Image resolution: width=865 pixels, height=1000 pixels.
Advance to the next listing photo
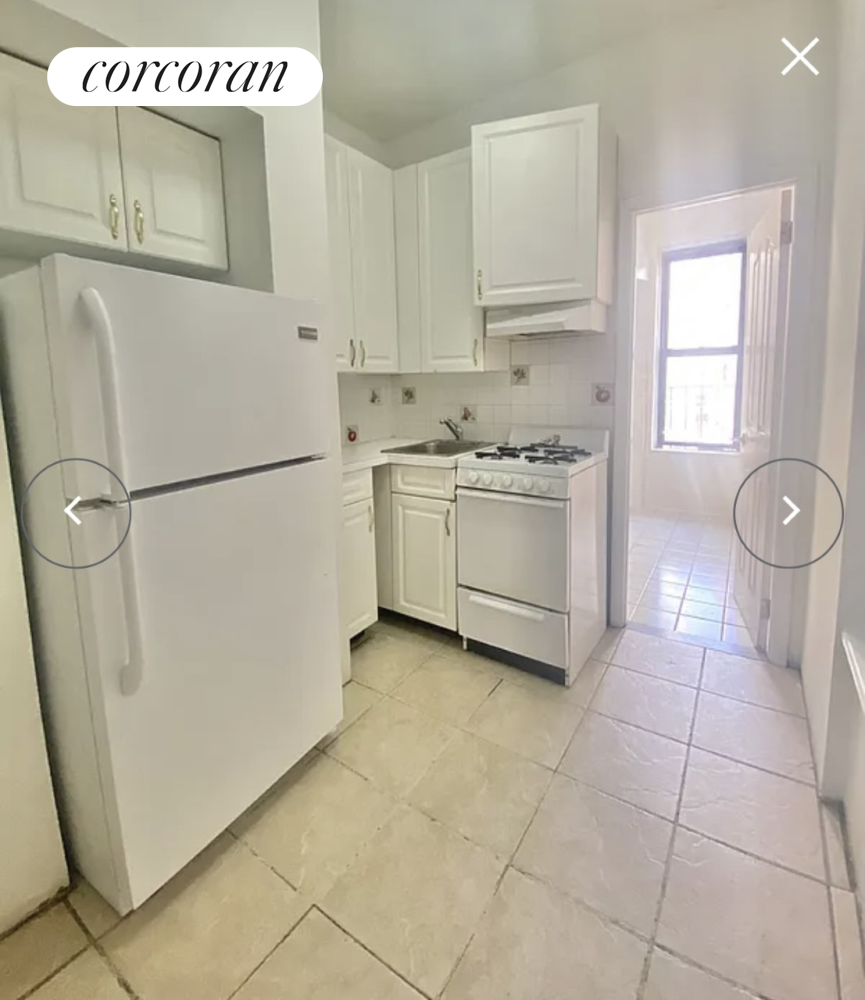(x=788, y=512)
